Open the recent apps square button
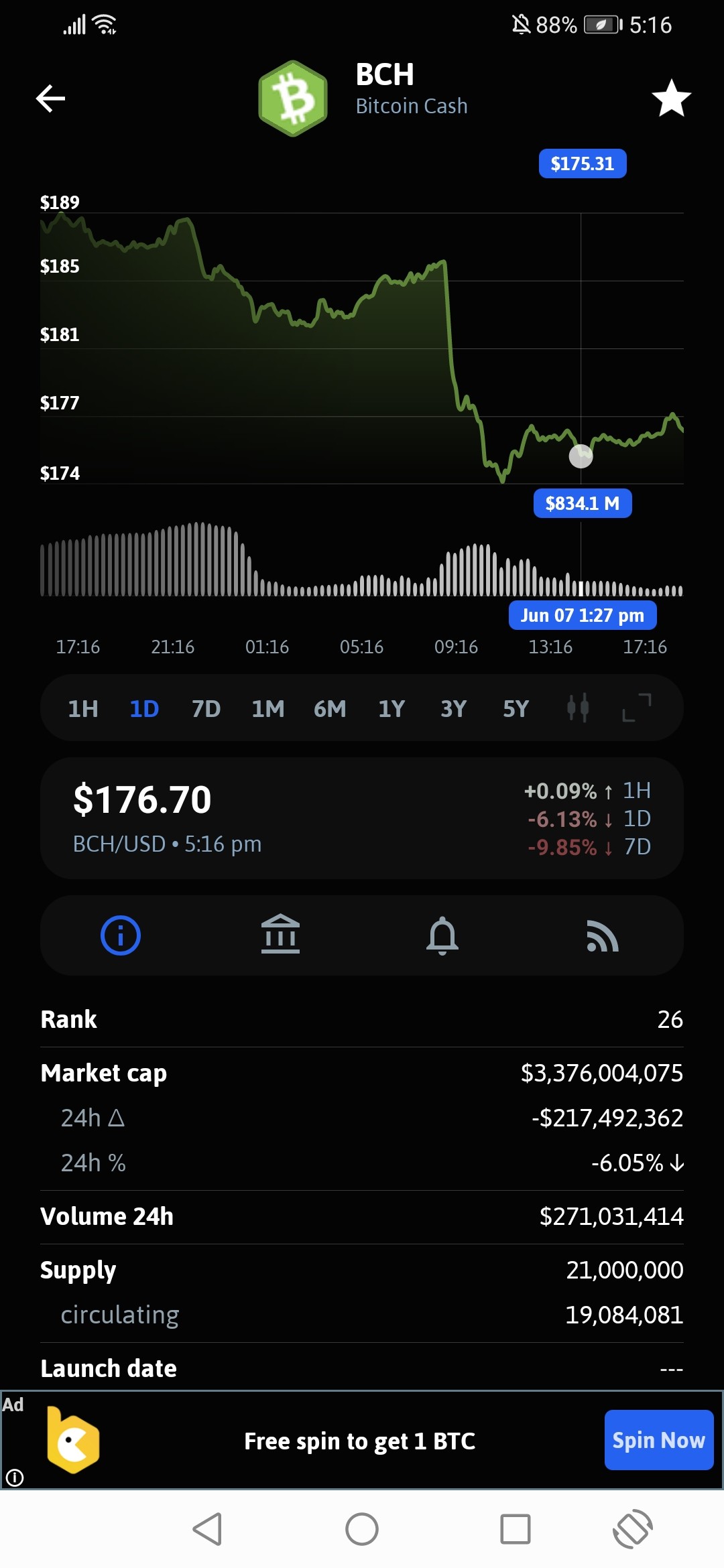724x1568 pixels. [x=516, y=1529]
